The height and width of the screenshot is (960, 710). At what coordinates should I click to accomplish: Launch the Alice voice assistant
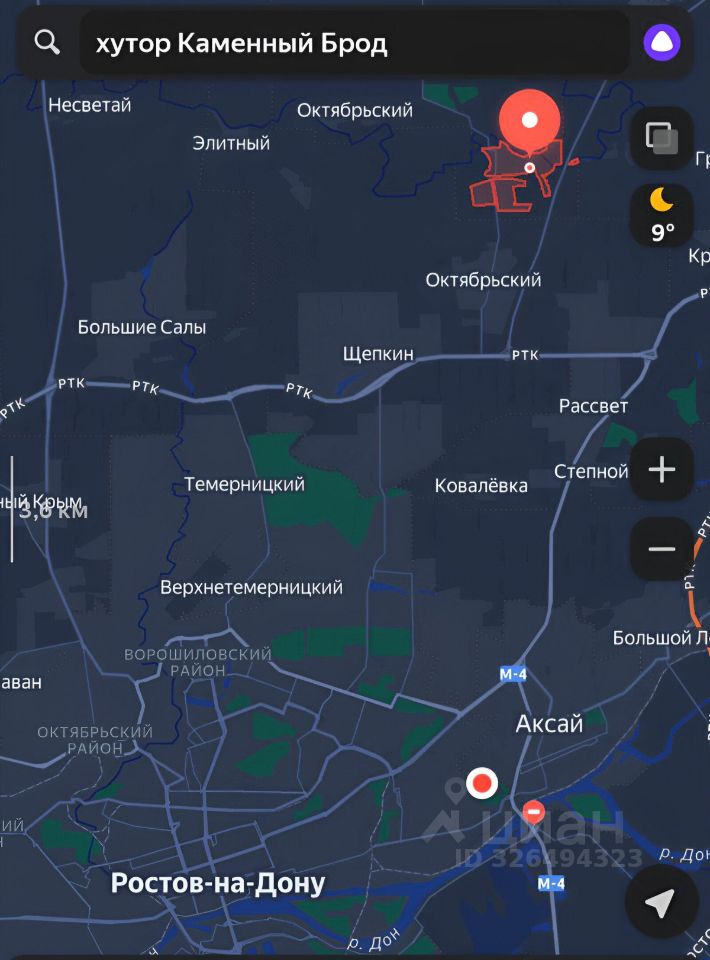661,42
